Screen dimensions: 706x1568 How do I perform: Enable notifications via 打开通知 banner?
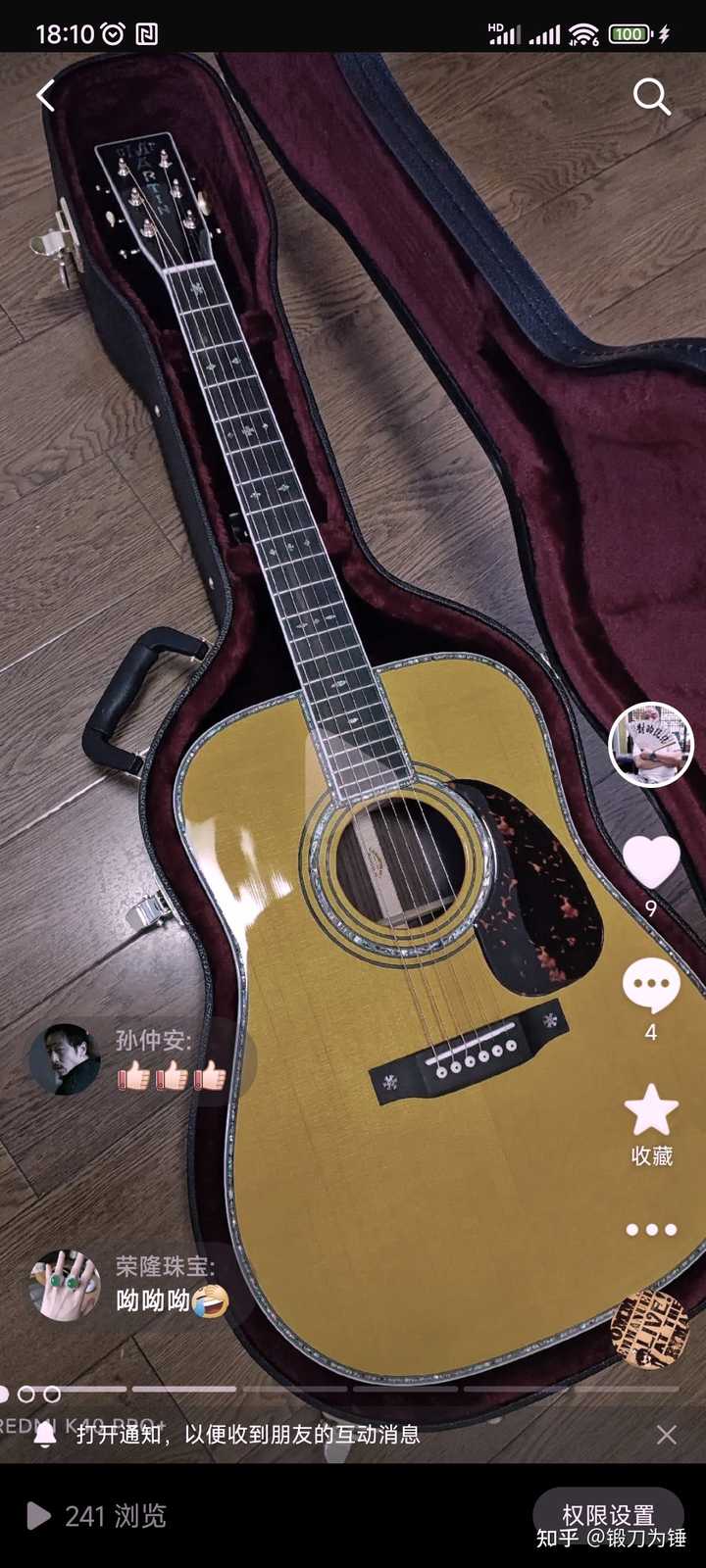coord(245,1435)
